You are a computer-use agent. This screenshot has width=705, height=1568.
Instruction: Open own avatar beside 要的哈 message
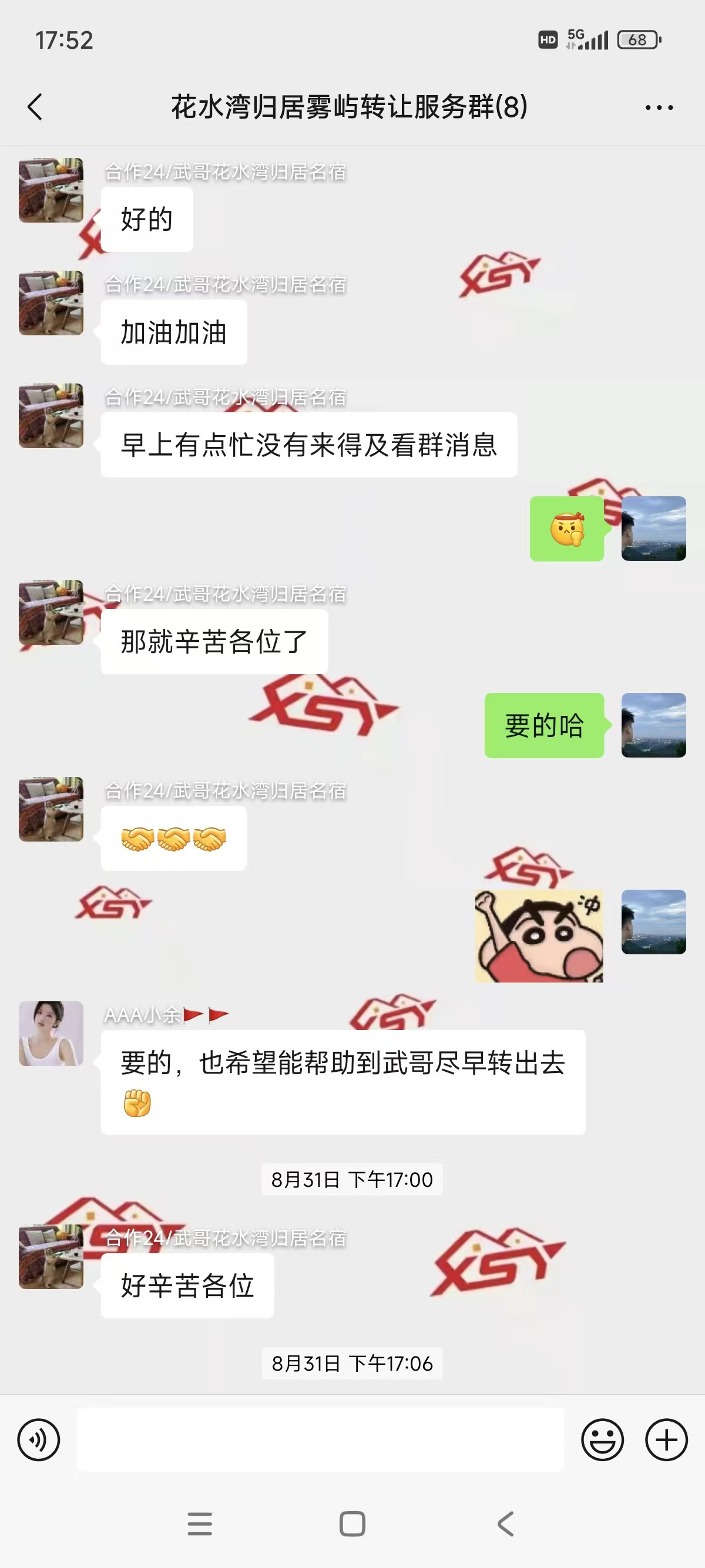[x=653, y=725]
